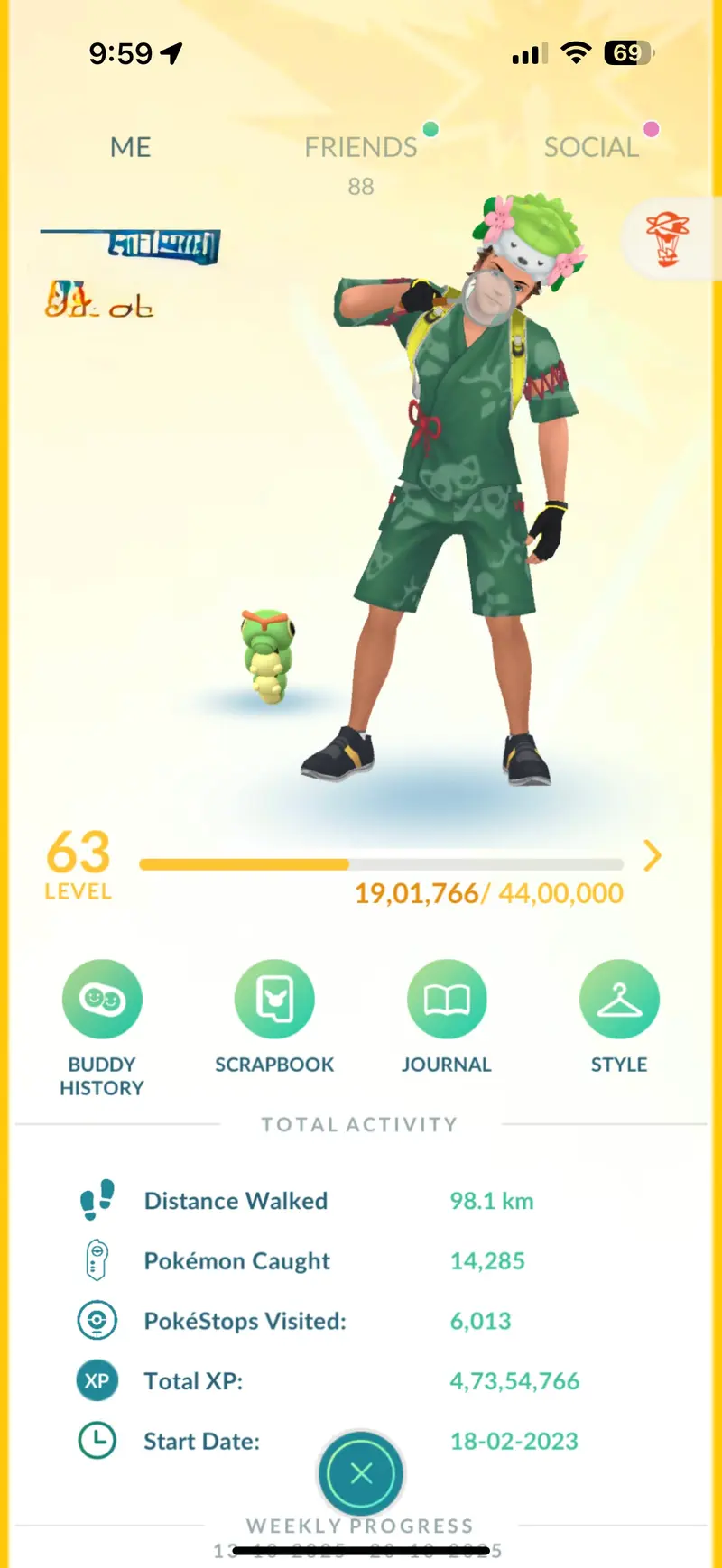Switch to the Friends tab

pos(360,147)
